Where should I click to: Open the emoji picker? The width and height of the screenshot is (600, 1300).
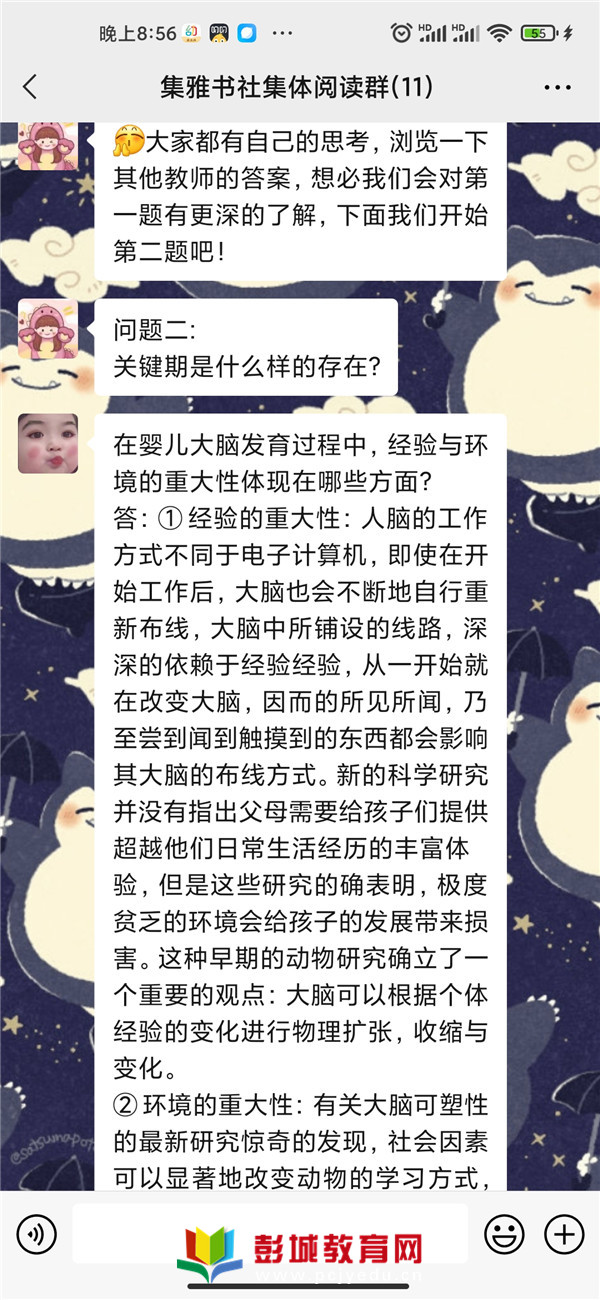[503, 1234]
